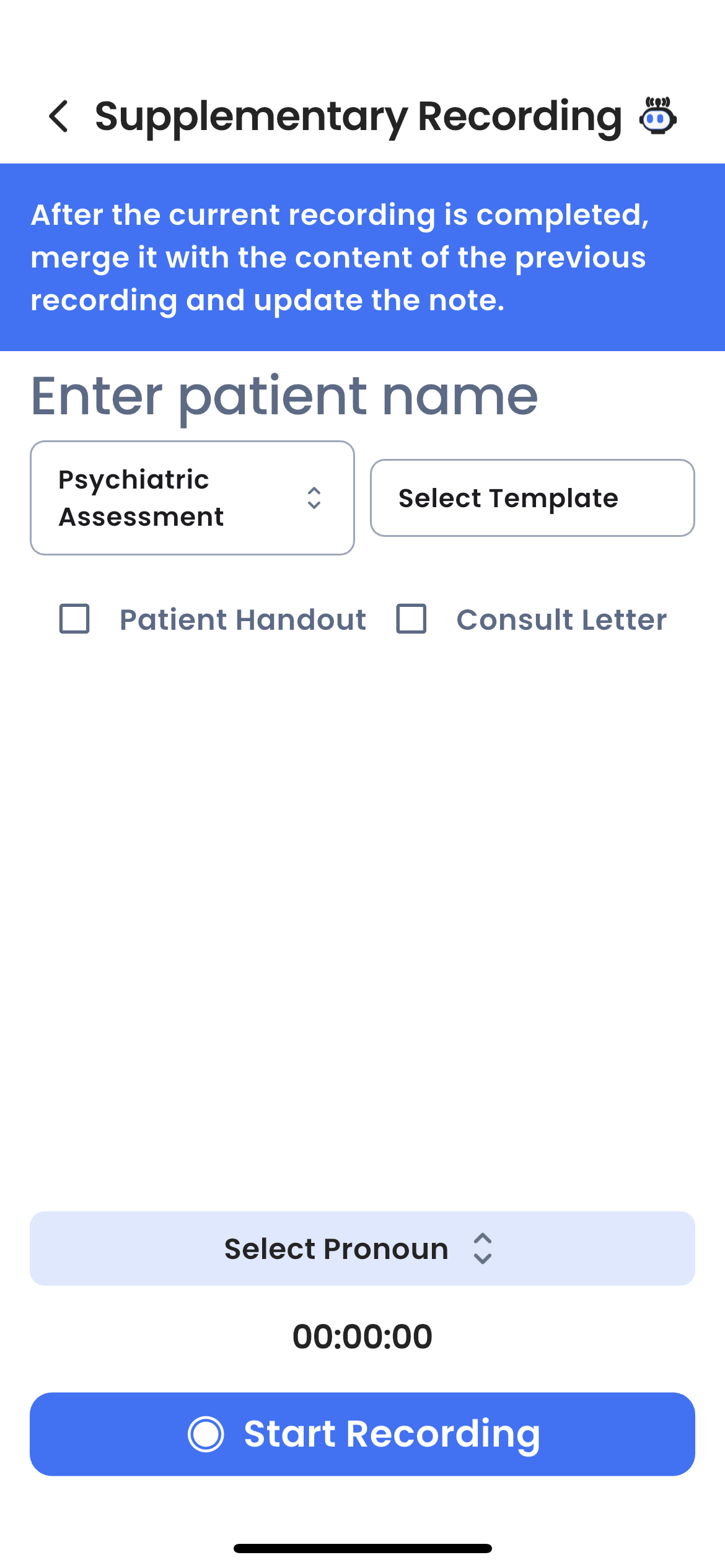Image resolution: width=725 pixels, height=1568 pixels.
Task: Choose a note via Select Template
Action: point(532,498)
